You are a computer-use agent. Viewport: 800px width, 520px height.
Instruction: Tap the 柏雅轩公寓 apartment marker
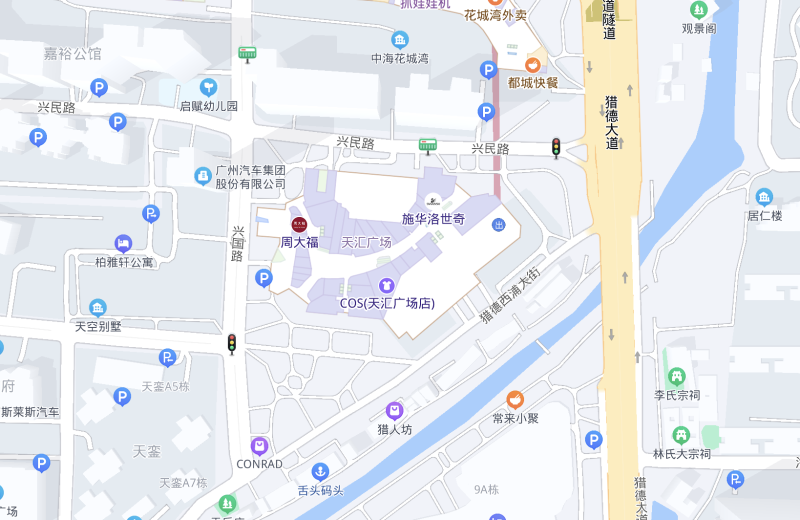[123, 244]
